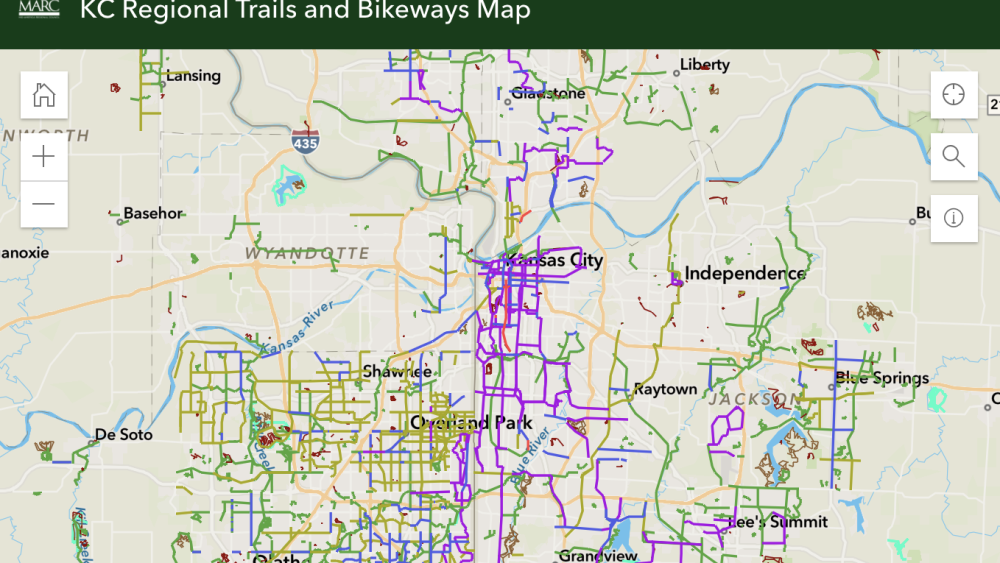Open the map search tool
This screenshot has width=1000, height=563.
pos(953,157)
